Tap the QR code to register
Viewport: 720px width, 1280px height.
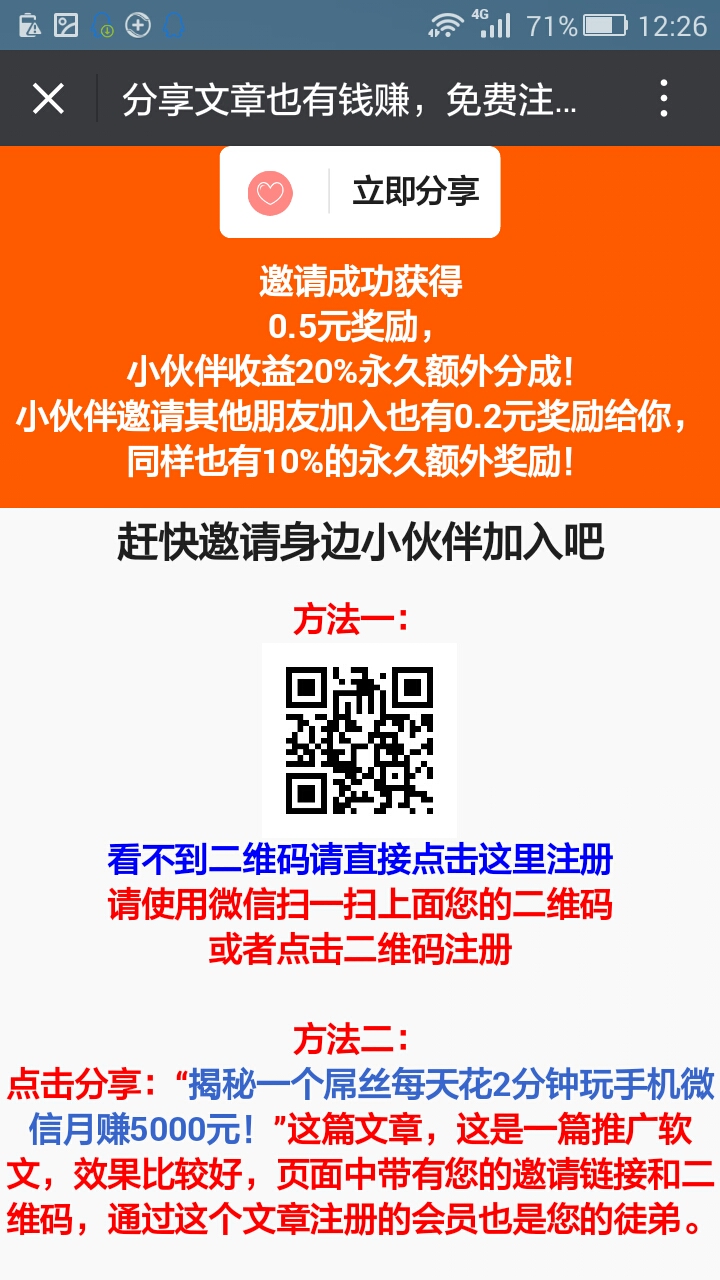click(360, 740)
